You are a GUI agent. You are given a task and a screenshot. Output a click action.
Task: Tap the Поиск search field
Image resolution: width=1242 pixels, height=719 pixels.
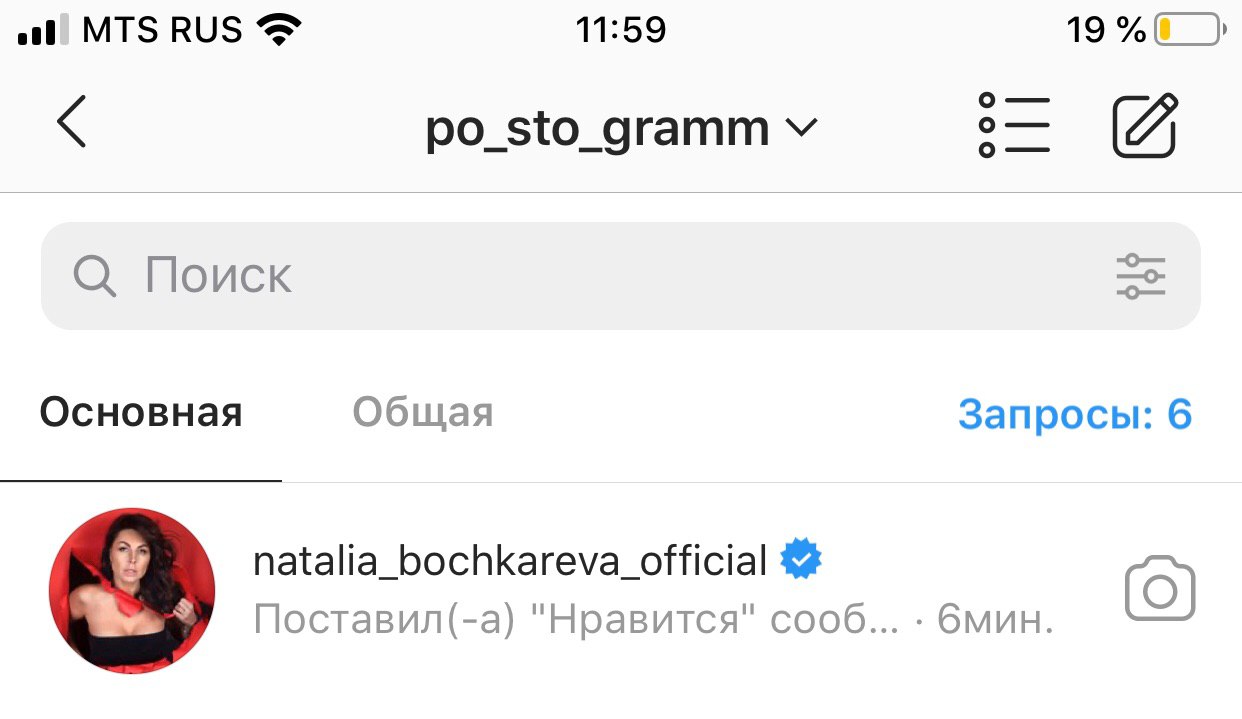click(x=620, y=275)
